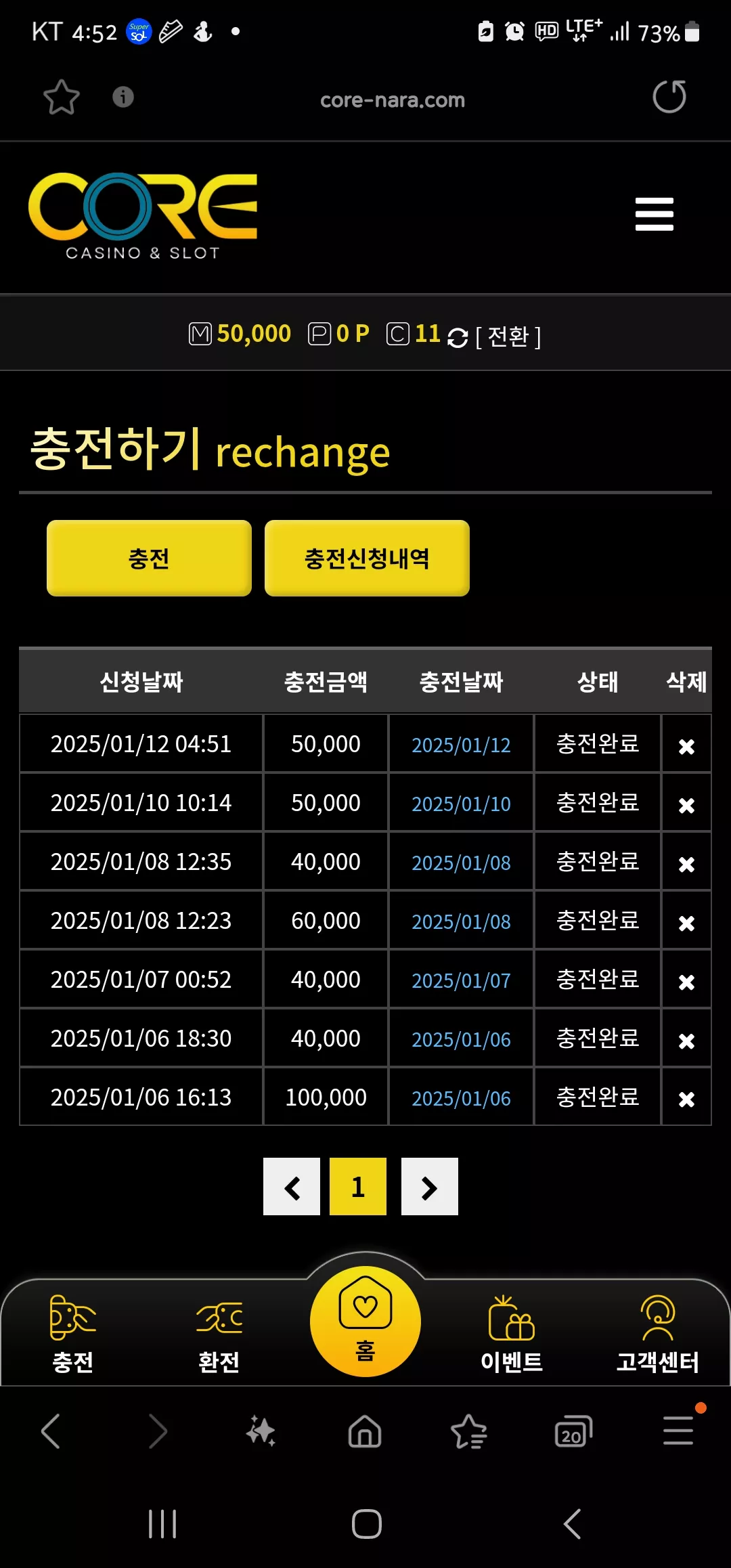Go to 홈 via the center button
Screen dimensions: 731x1568
click(365, 1321)
